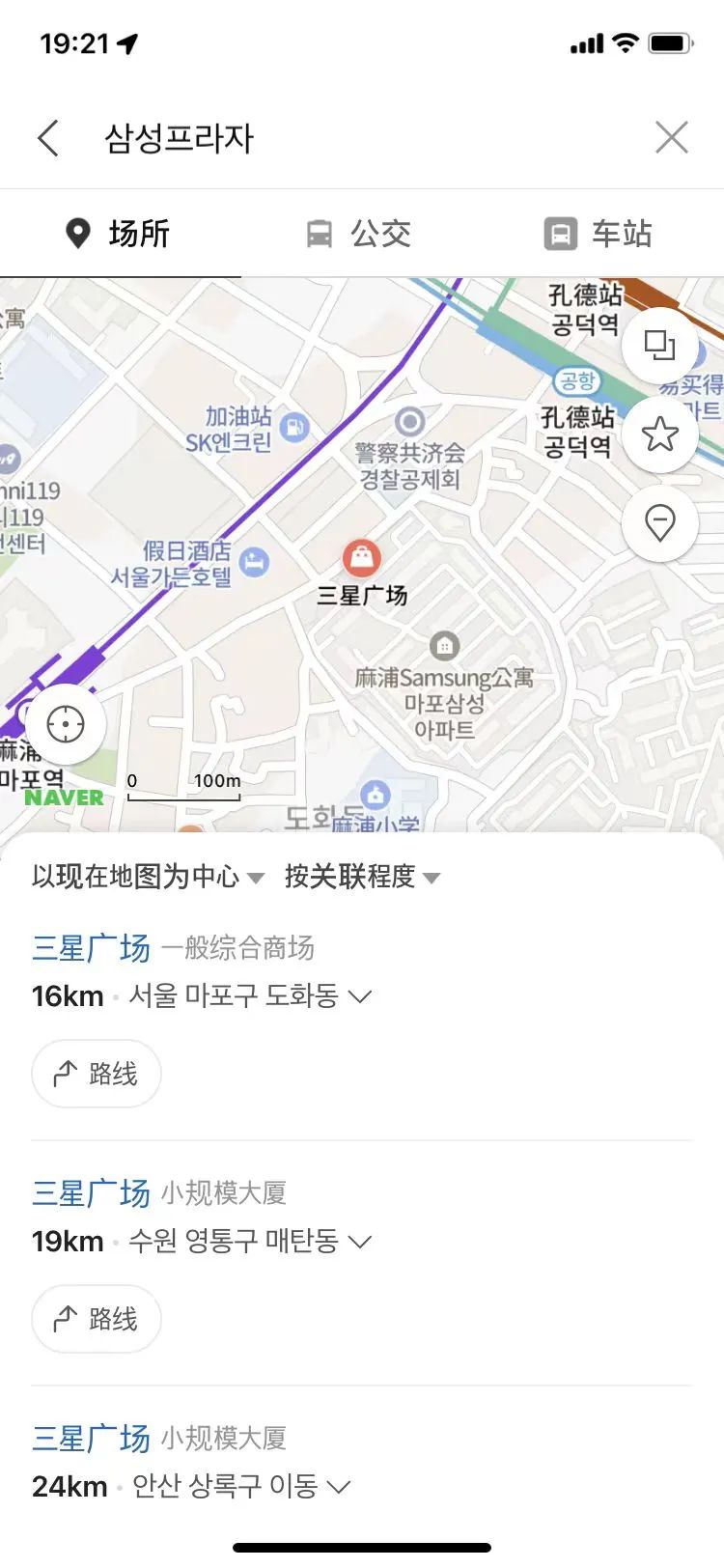Select the map layer overlay icon

point(660,345)
